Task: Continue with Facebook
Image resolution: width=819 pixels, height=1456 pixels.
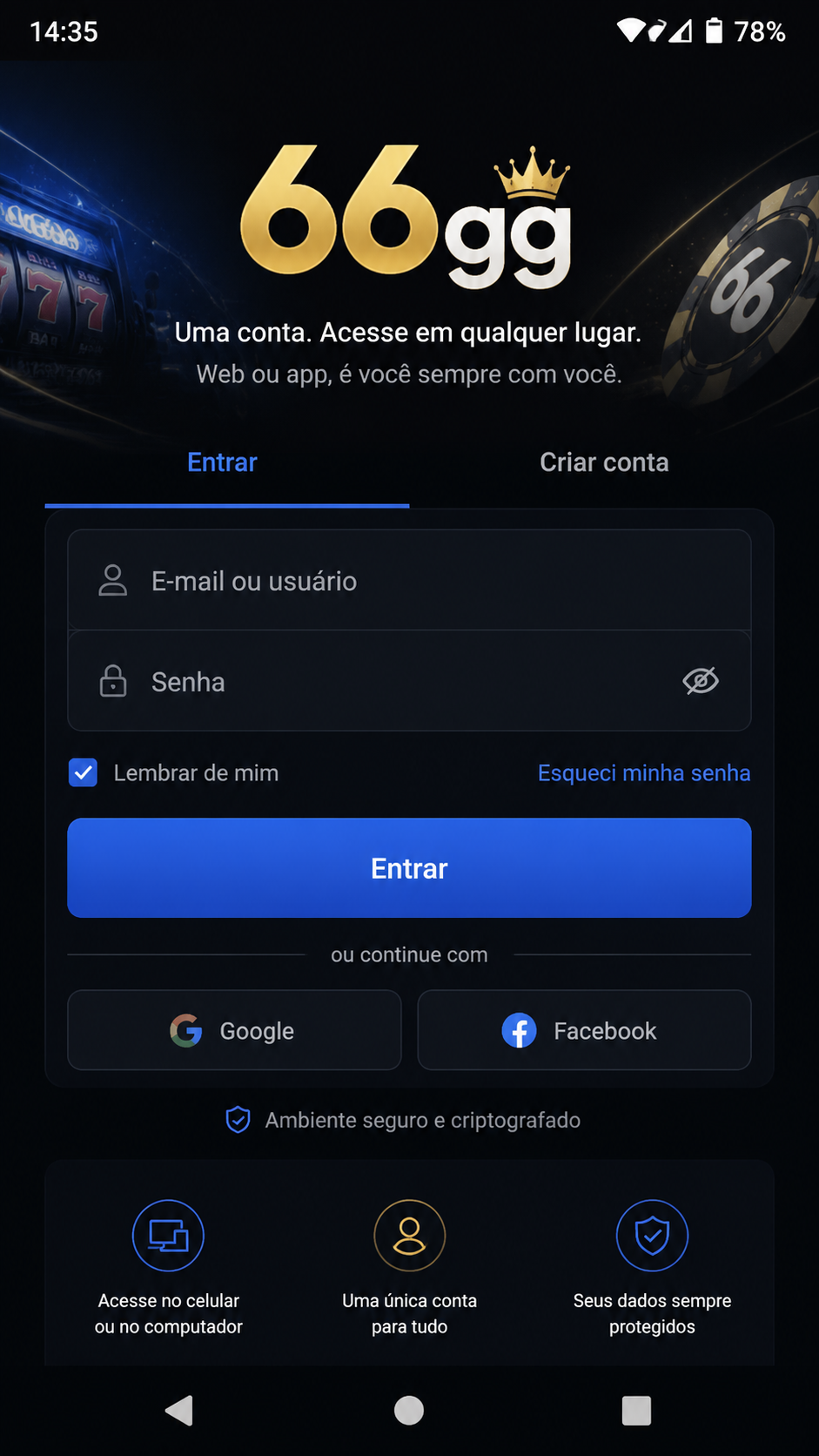Action: [x=584, y=1030]
